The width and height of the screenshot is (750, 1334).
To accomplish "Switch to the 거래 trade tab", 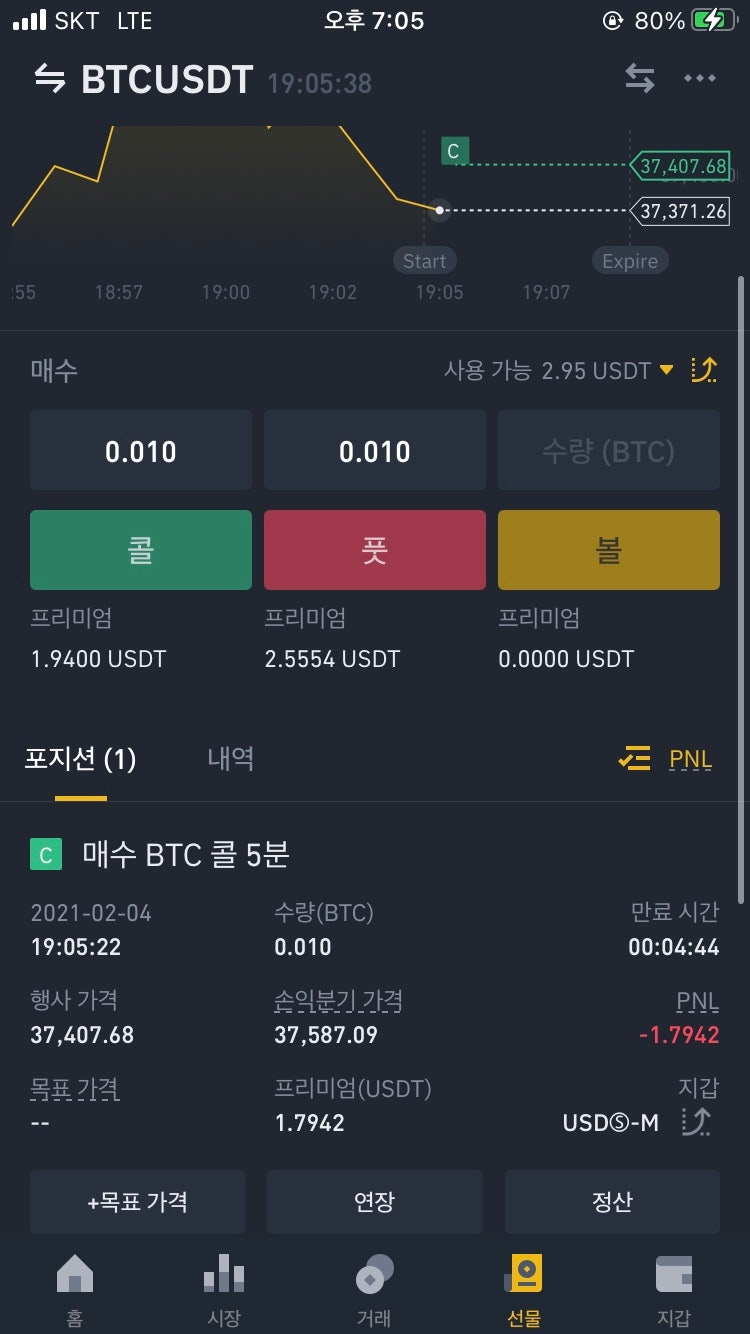I will tap(374, 1290).
